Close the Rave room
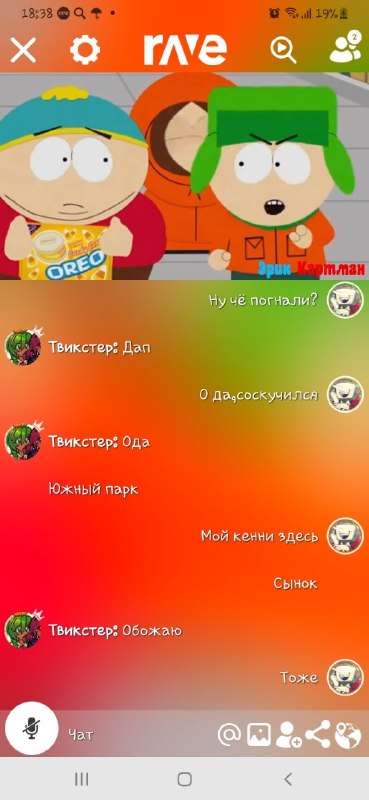Screen dimensions: 369x800 pos(23,50)
